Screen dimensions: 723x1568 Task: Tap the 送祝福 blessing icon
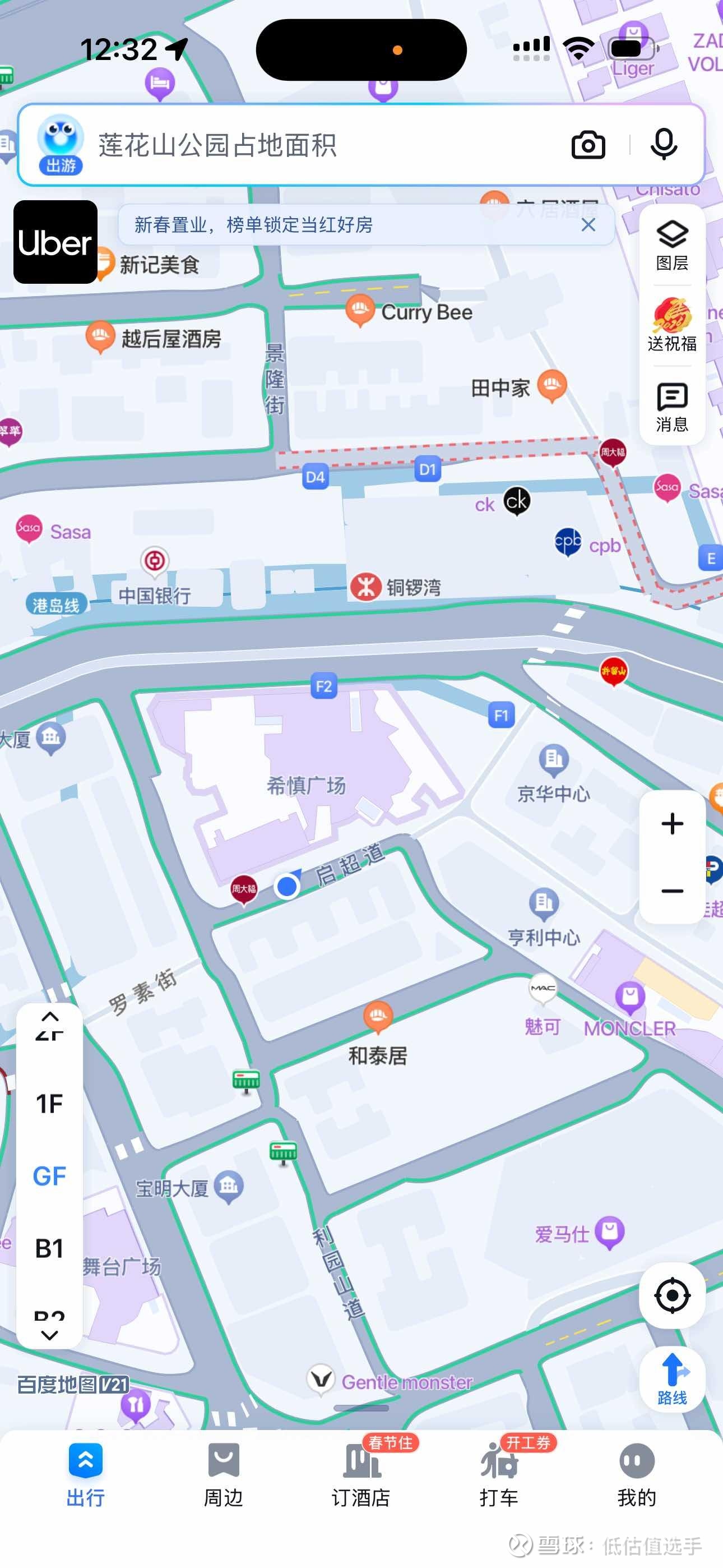[x=671, y=322]
